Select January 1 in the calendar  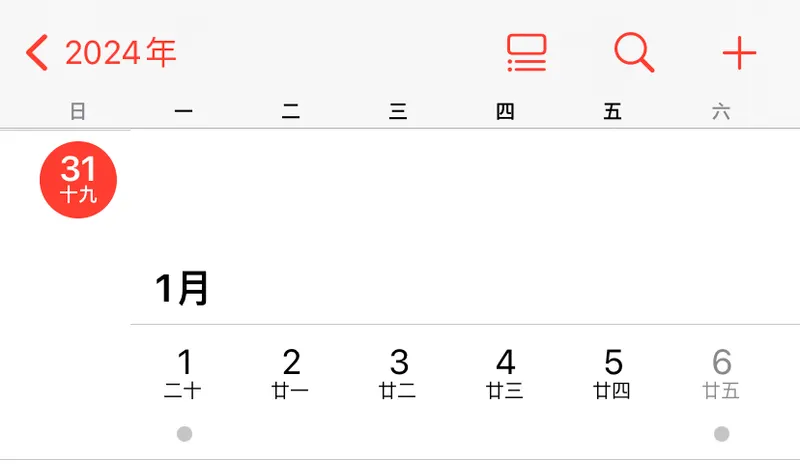pyautogui.click(x=184, y=372)
